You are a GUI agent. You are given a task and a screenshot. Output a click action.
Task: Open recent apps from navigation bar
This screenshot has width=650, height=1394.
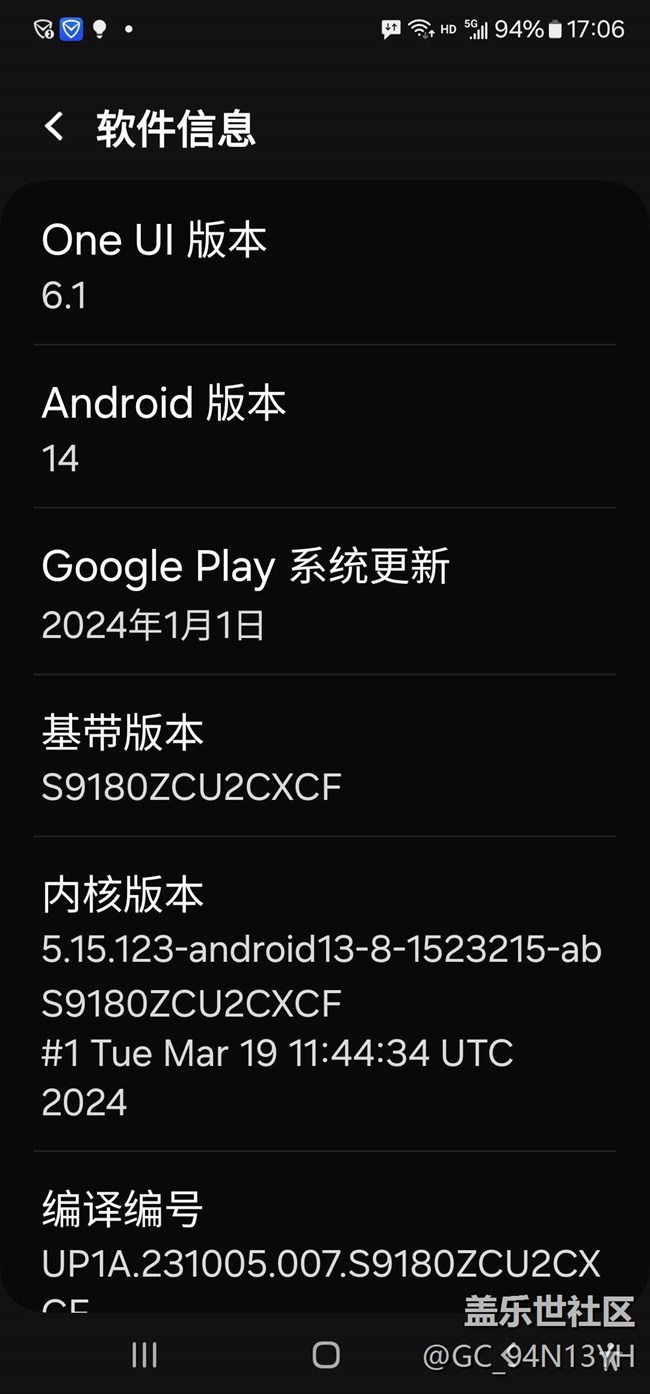(x=145, y=1354)
